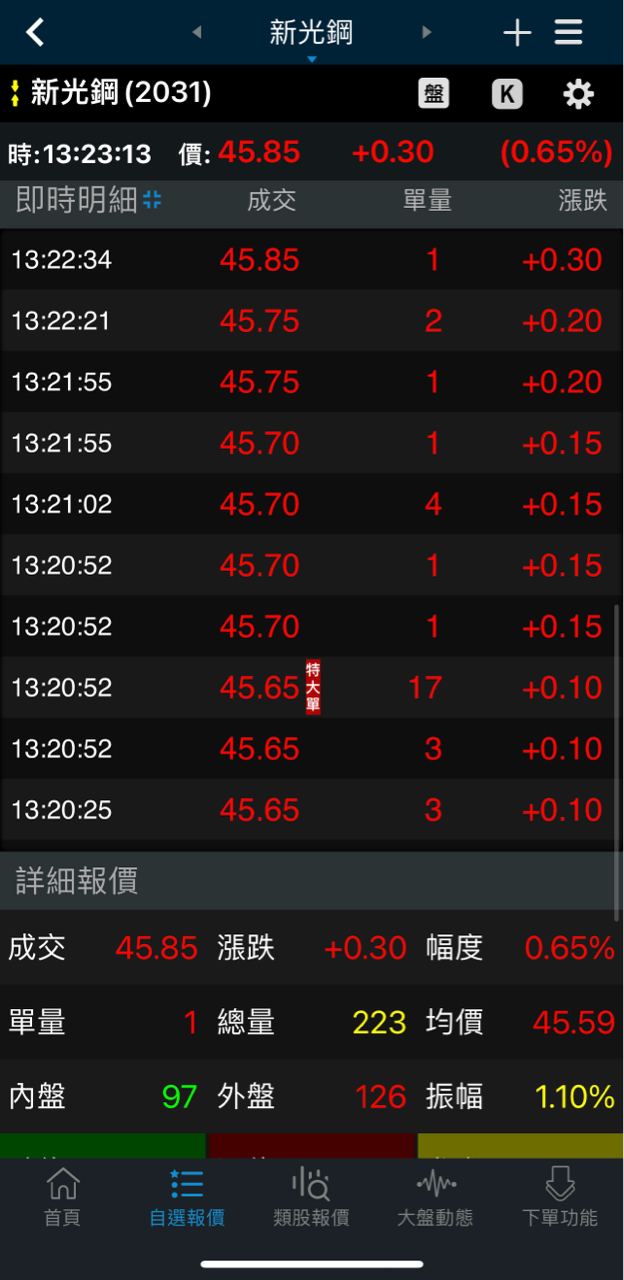Open the settings gear
624x1280 pixels.
pyautogui.click(x=578, y=94)
